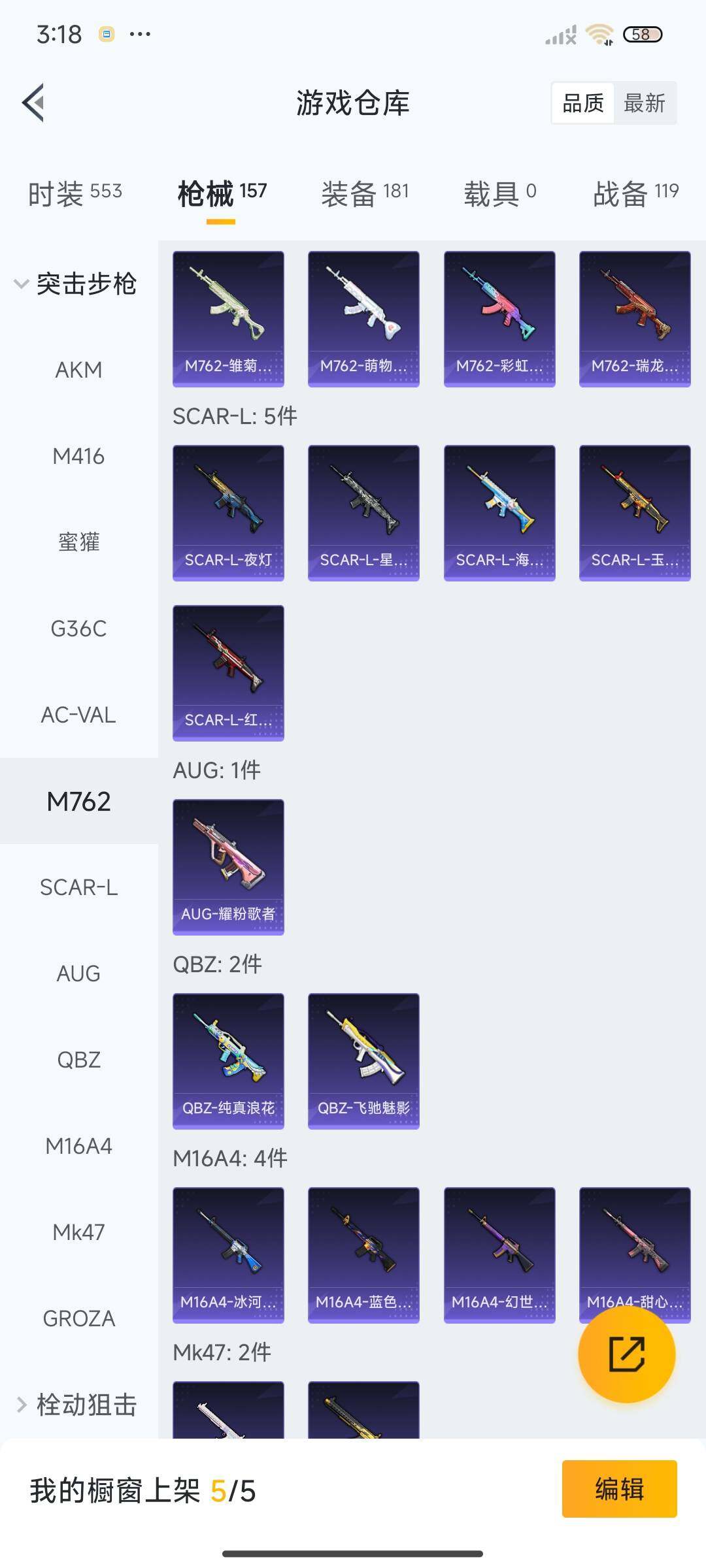706x1568 pixels.
Task: Switch to the 战备 119 tab
Action: (x=635, y=193)
